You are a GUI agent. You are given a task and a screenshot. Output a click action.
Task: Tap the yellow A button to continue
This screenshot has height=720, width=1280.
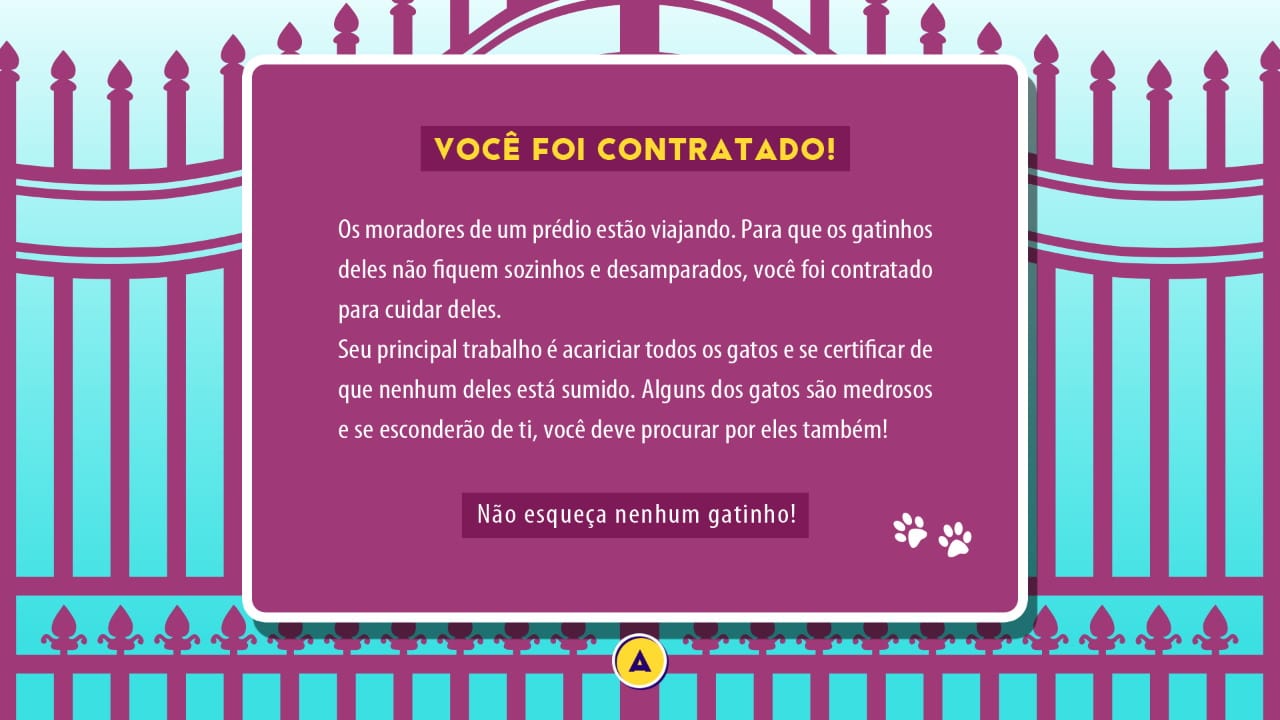click(x=640, y=661)
